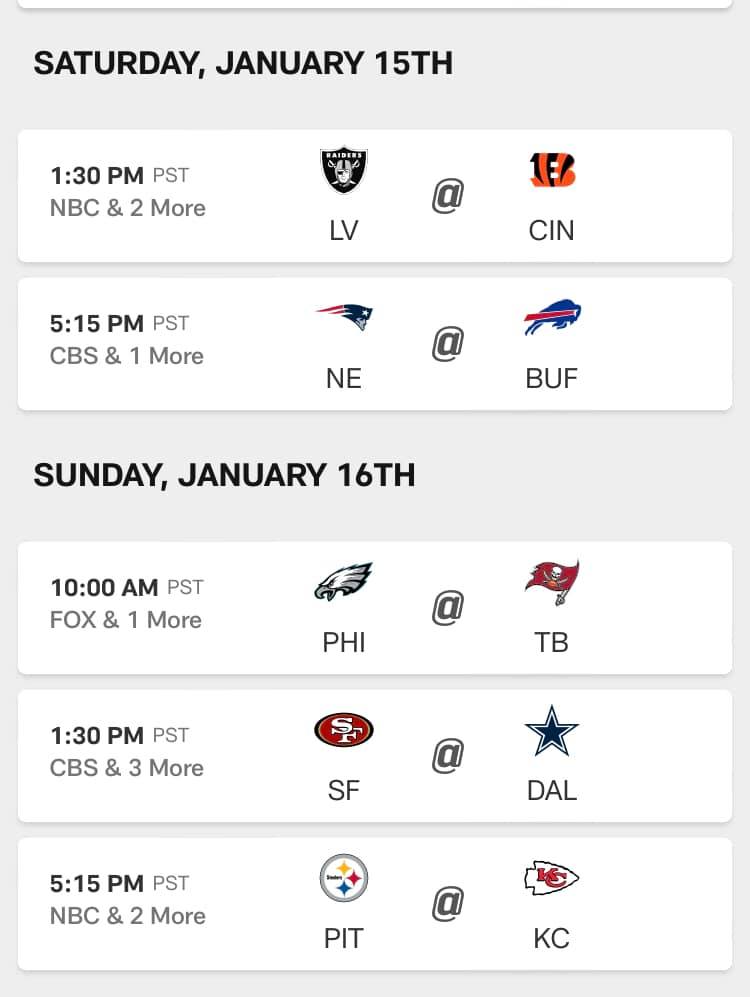Viewport: 750px width, 997px height.
Task: Select the SF at DAL game card
Action: (374, 756)
